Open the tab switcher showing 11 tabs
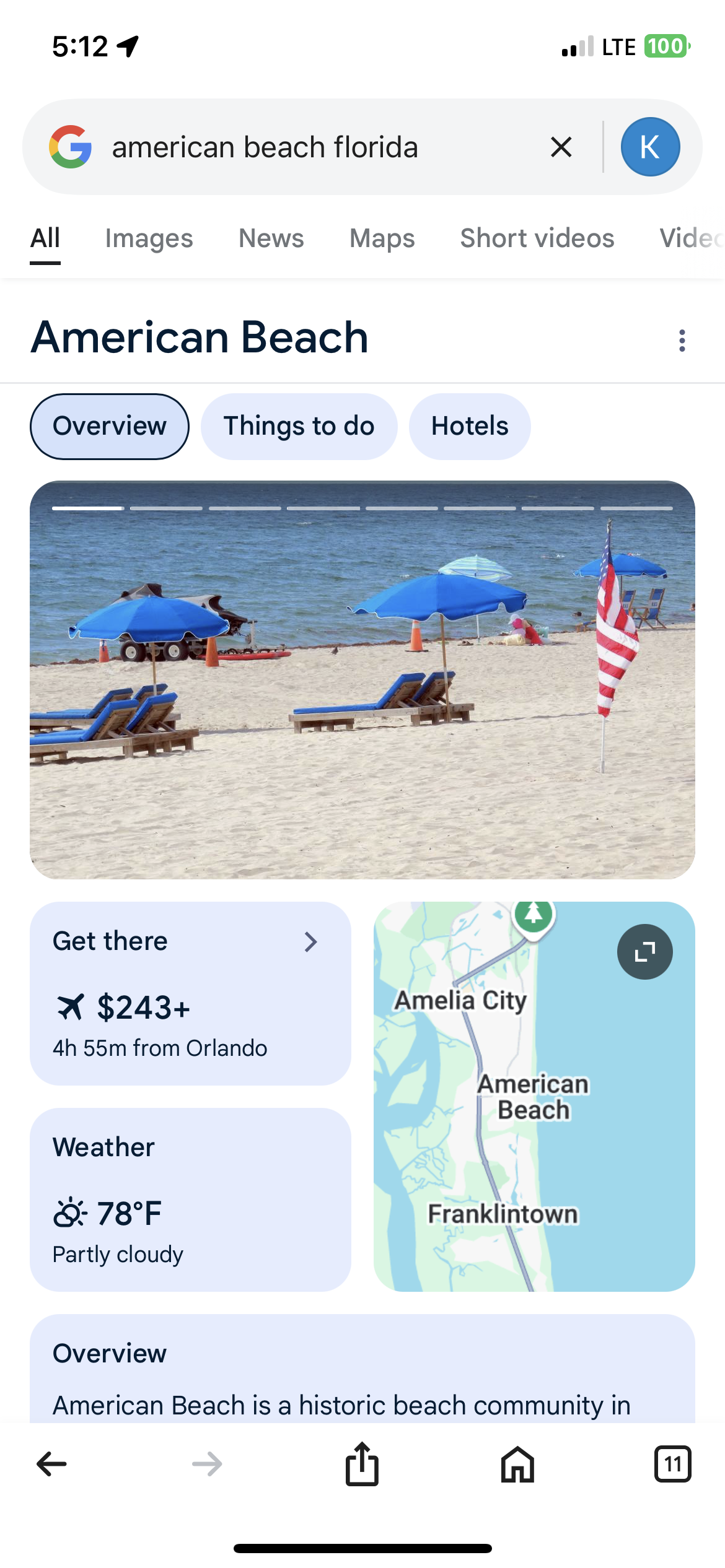This screenshot has width=725, height=1568. [672, 1464]
